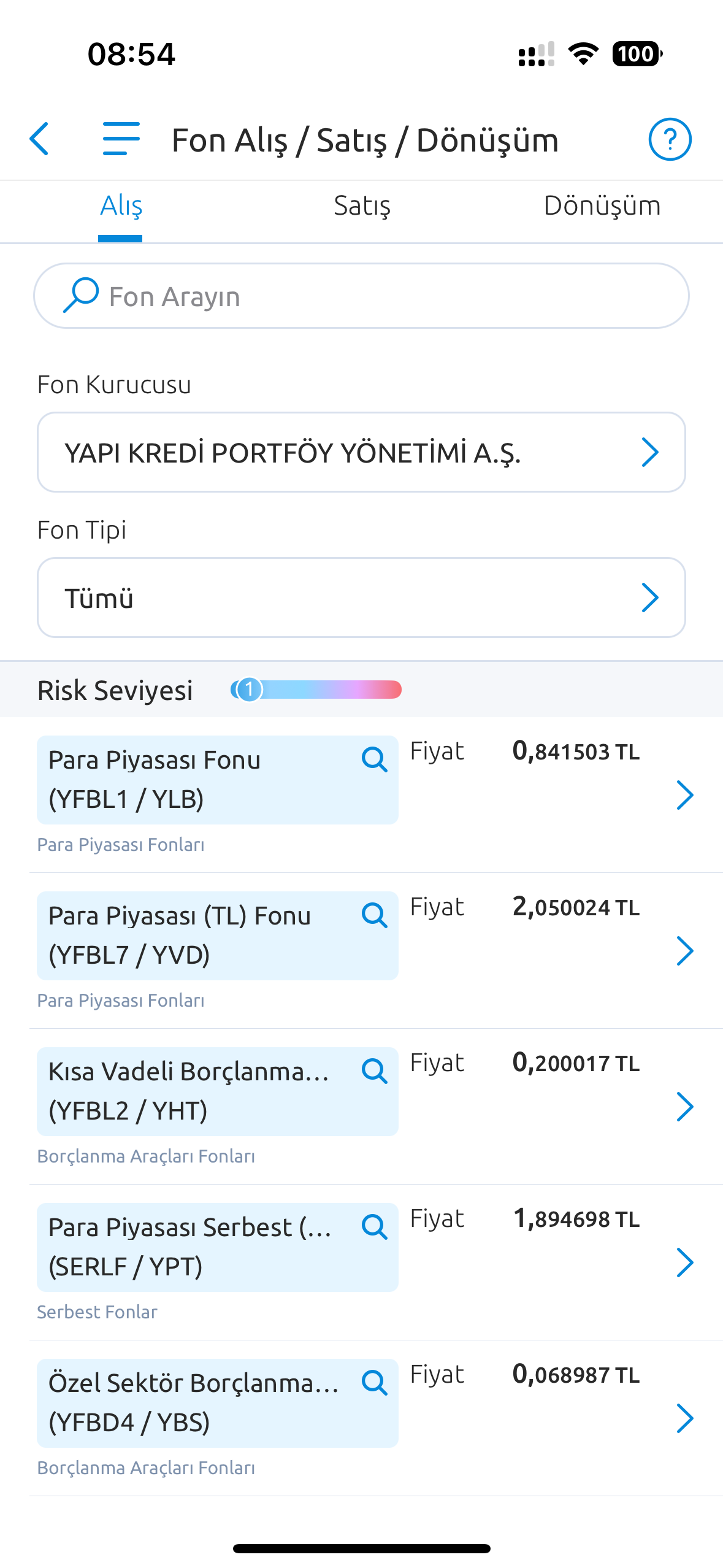Open the chevron for Özel Sektör Borçlanma YFBD4

point(684,1418)
